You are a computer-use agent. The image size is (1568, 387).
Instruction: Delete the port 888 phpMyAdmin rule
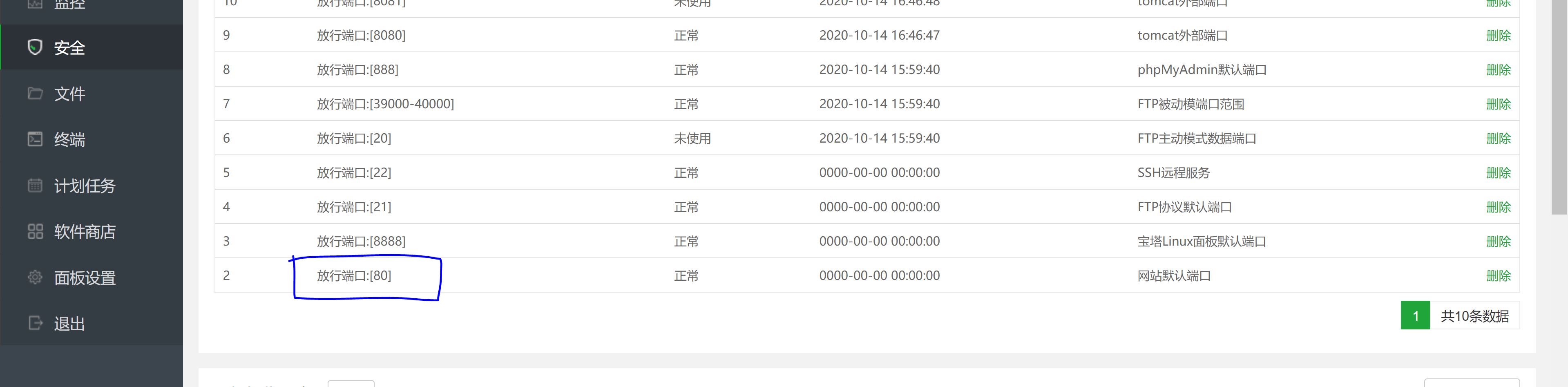1498,70
